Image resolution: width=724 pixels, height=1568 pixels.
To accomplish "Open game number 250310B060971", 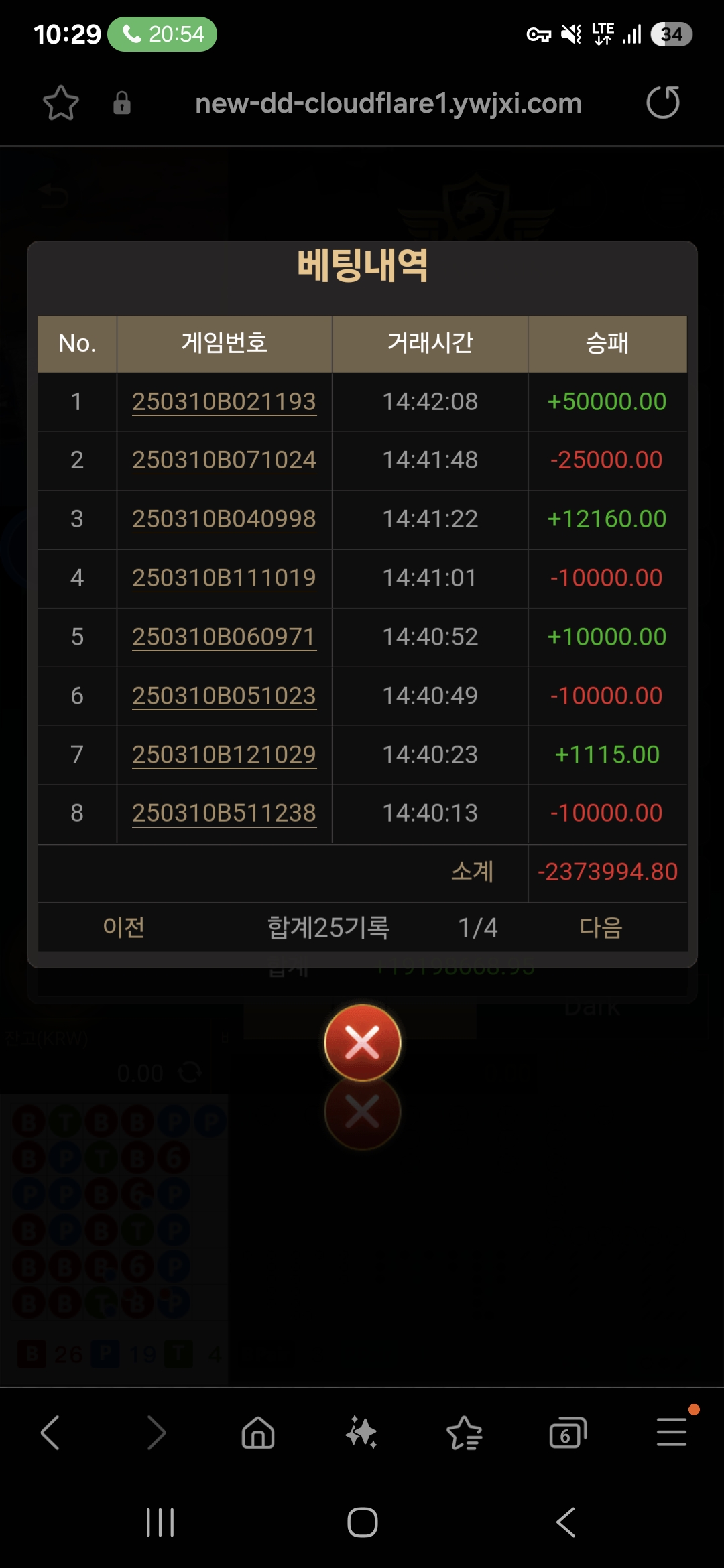I will coord(224,637).
